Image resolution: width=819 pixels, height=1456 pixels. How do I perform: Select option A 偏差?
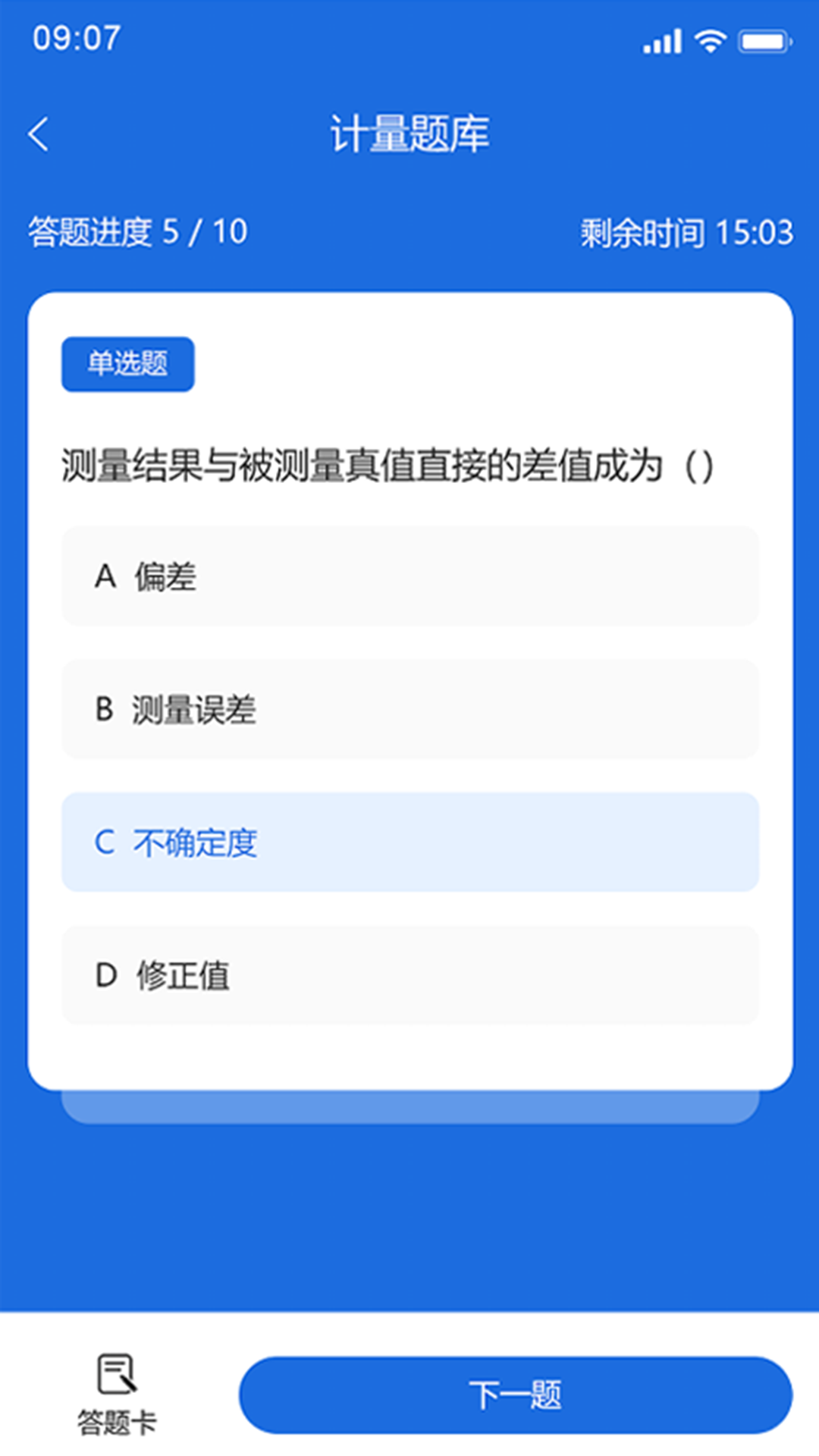[x=409, y=578]
